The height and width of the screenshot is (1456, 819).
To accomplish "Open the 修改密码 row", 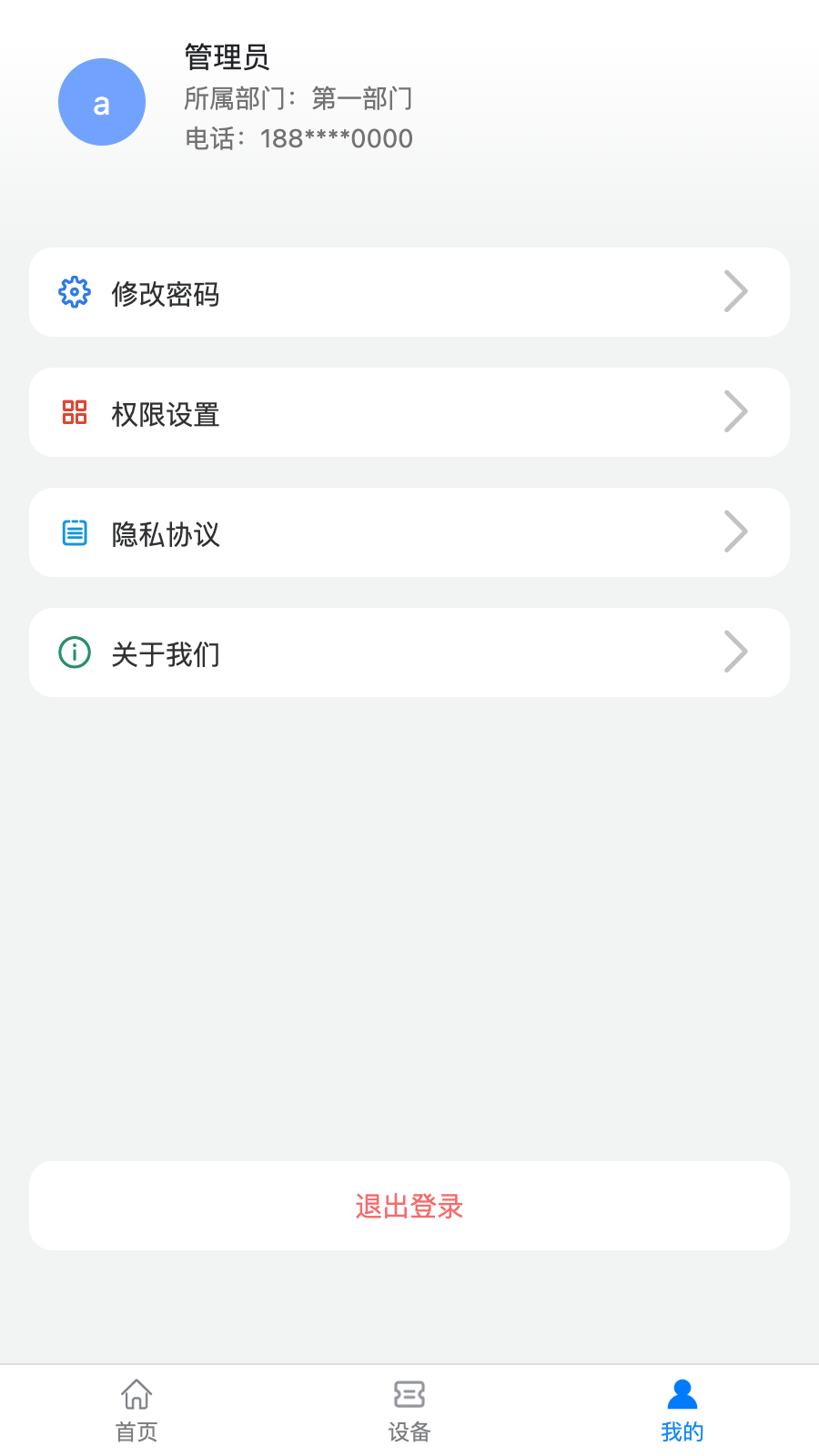I will point(409,292).
